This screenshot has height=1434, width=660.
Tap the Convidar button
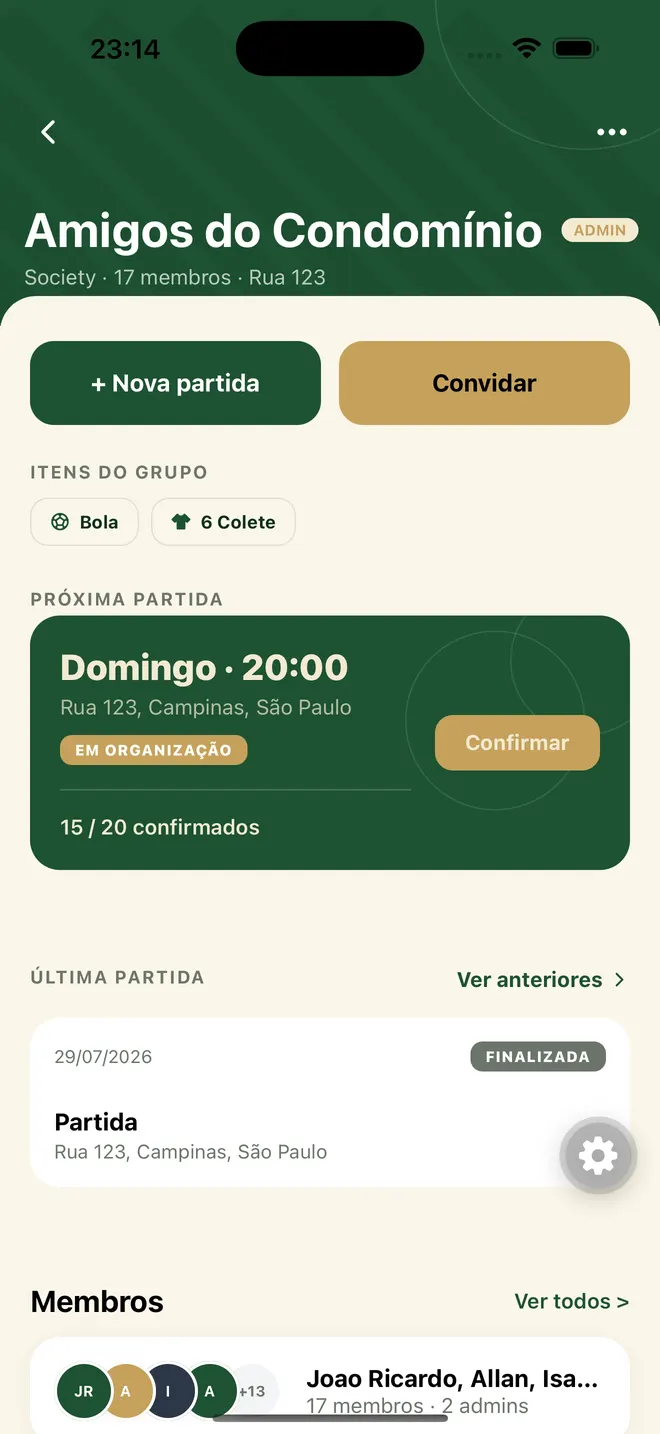click(484, 383)
